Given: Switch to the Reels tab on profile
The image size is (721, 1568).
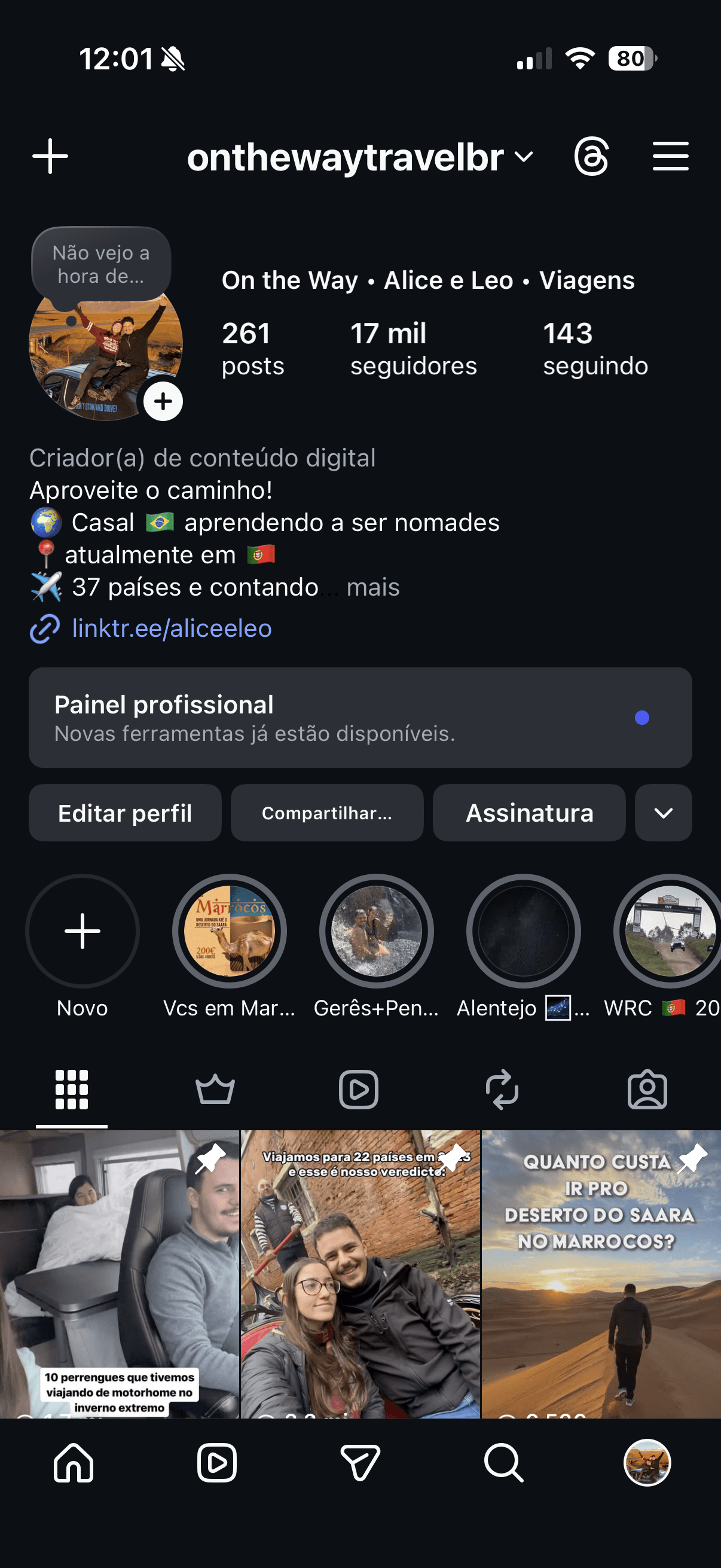Looking at the screenshot, I should tap(358, 1089).
